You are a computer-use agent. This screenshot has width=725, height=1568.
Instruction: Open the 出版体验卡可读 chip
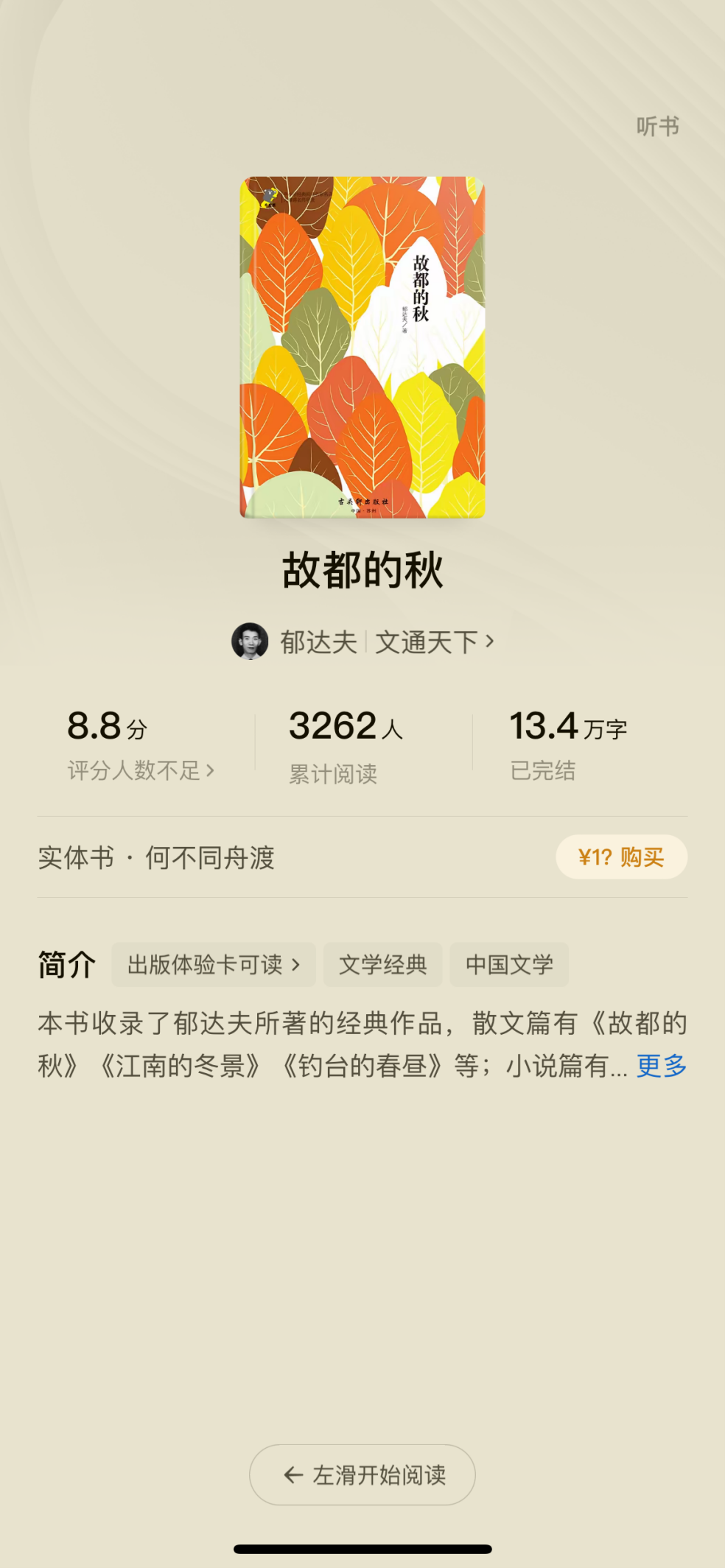click(x=213, y=964)
